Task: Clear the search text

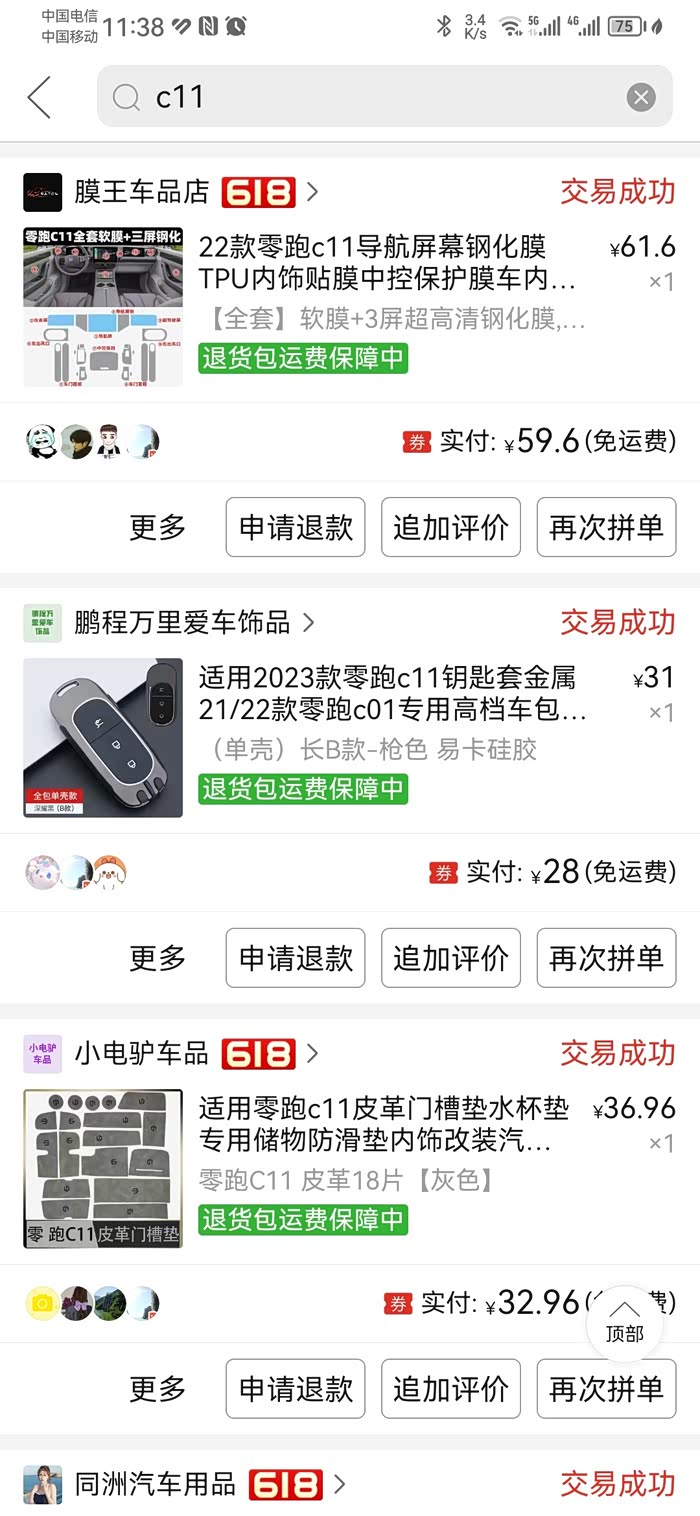Action: (x=641, y=97)
